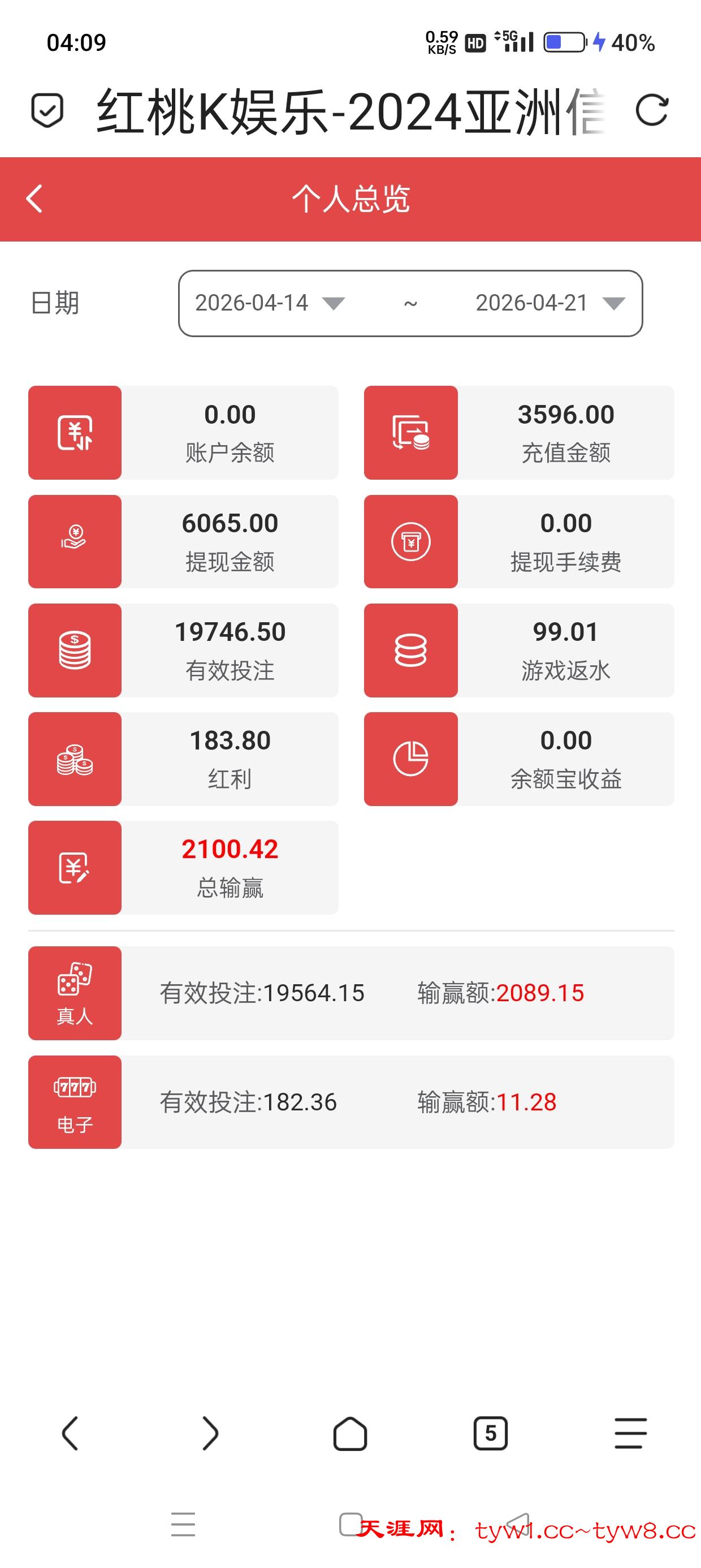The height and width of the screenshot is (1568, 701).
Task: Open the site security shield icon
Action: click(47, 111)
